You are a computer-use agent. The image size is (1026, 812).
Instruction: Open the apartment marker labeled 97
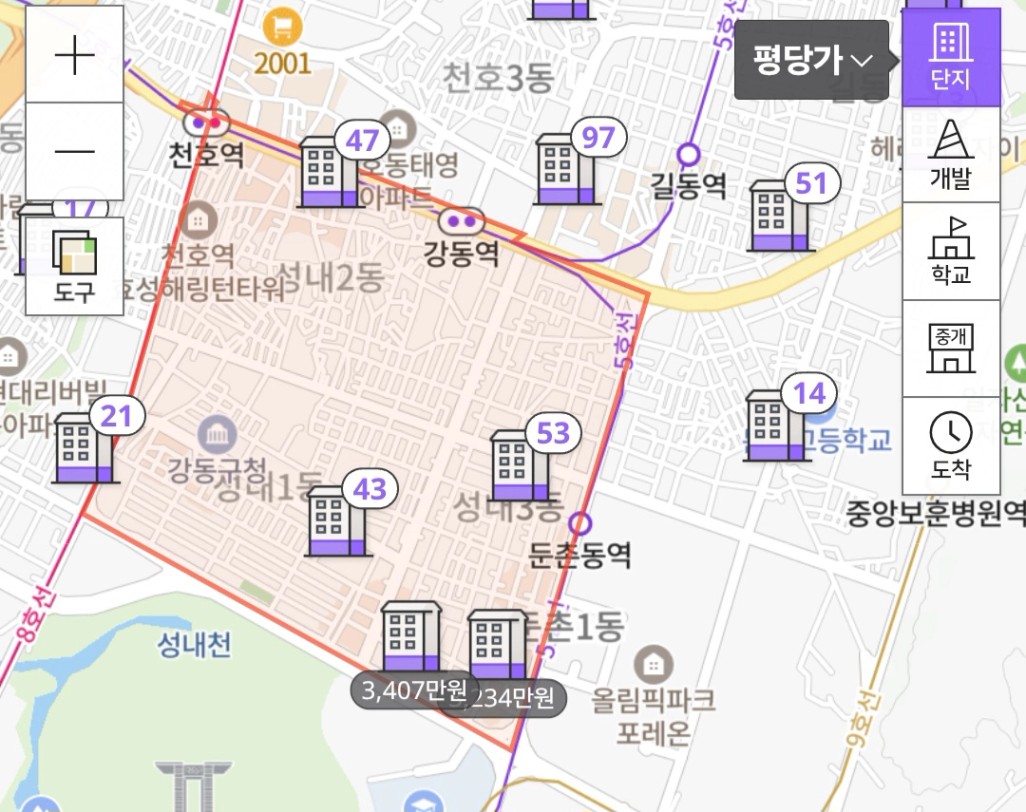pos(565,169)
